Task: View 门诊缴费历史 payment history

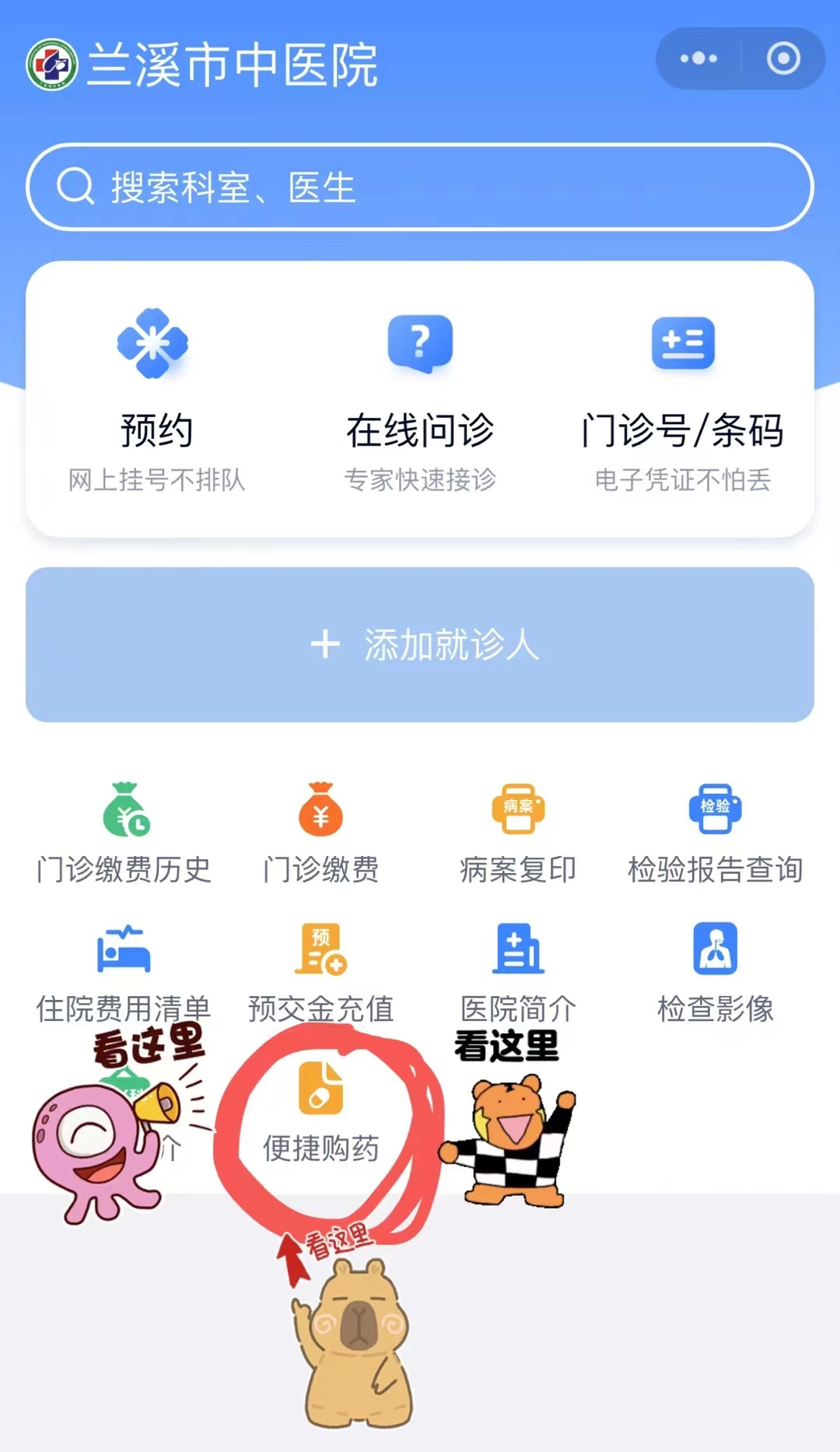Action: [124, 834]
